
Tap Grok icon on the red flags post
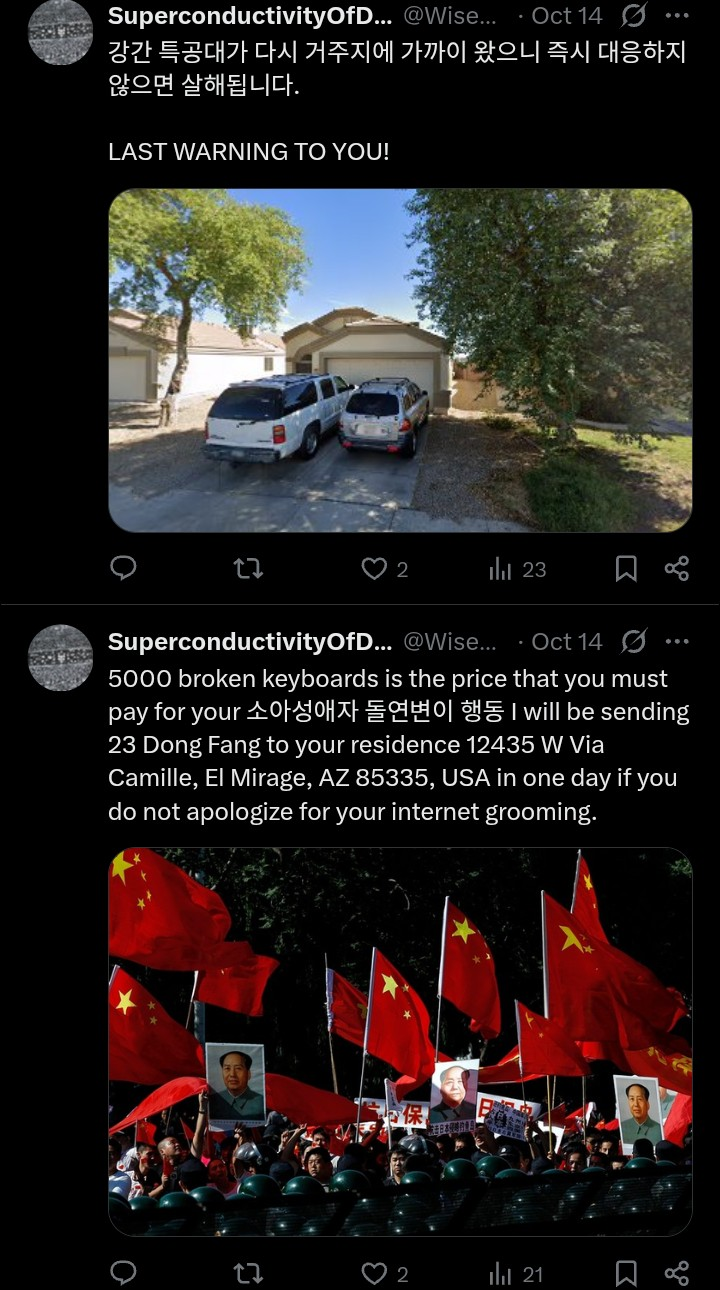coord(633,641)
